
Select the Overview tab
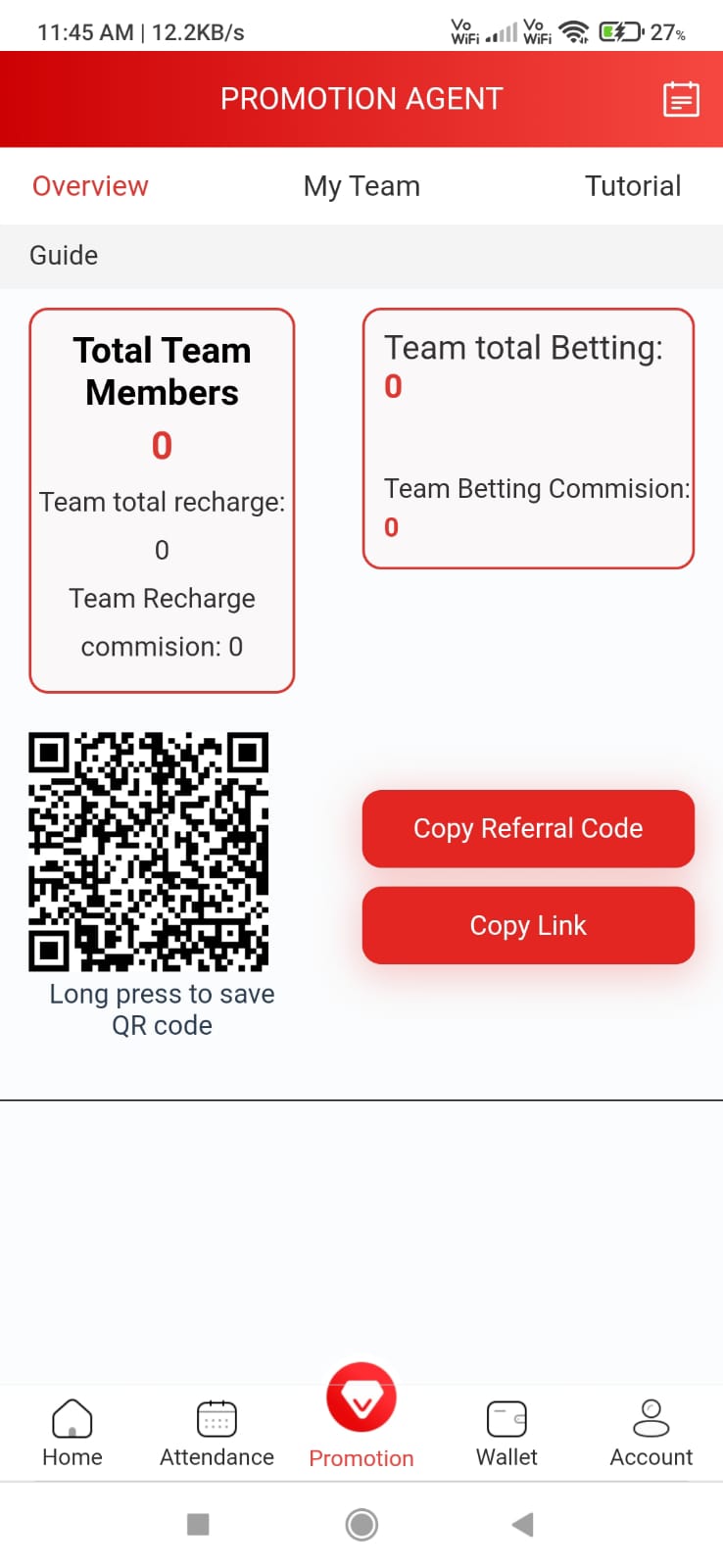[x=90, y=186]
